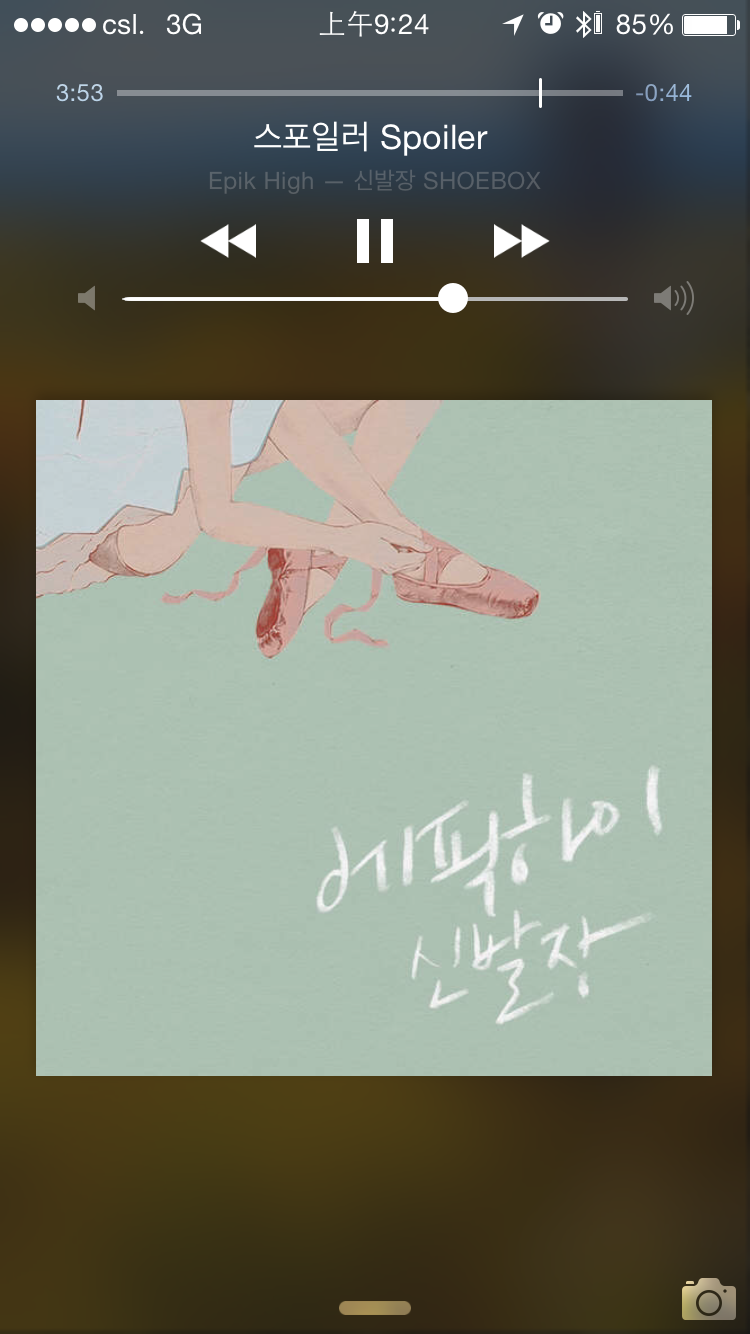Tap the volume slider track

375,299
